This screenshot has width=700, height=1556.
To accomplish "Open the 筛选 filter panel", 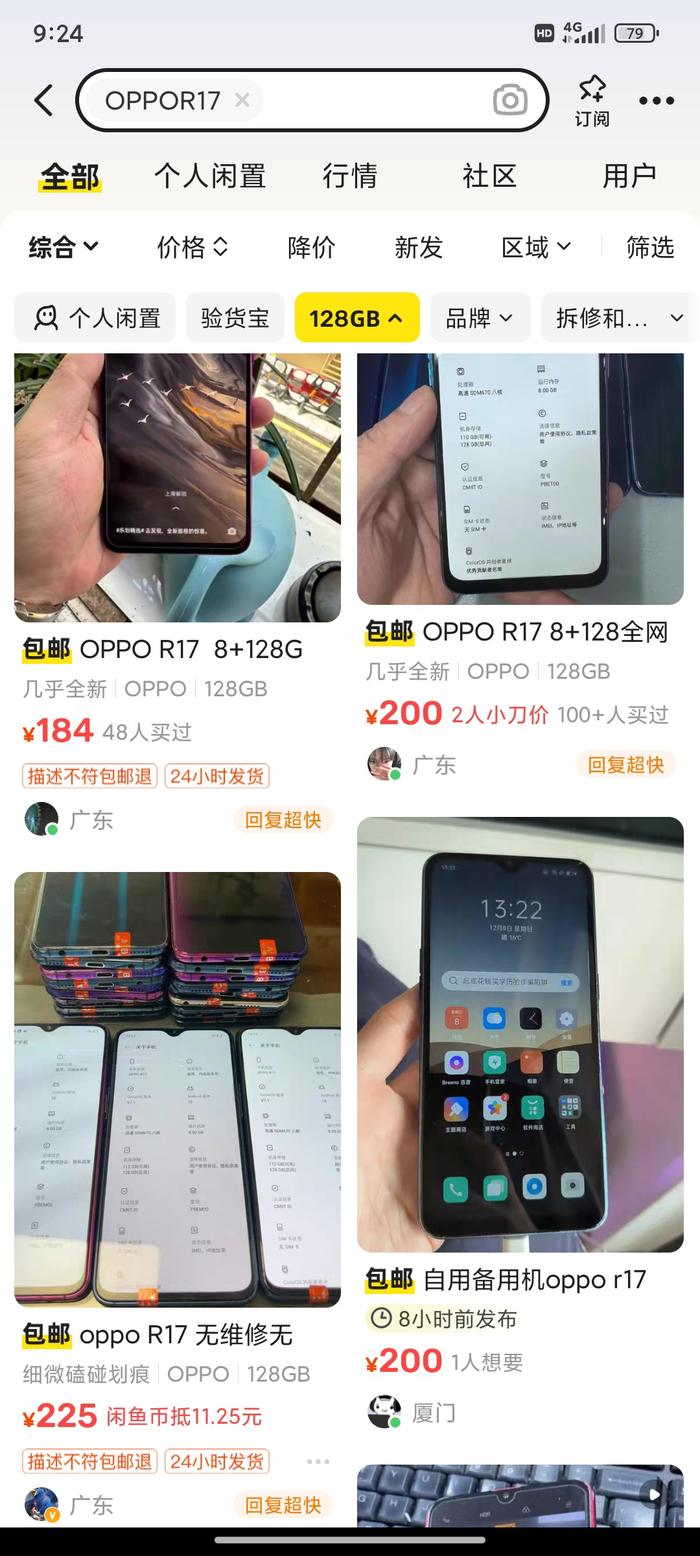I will coord(650,247).
